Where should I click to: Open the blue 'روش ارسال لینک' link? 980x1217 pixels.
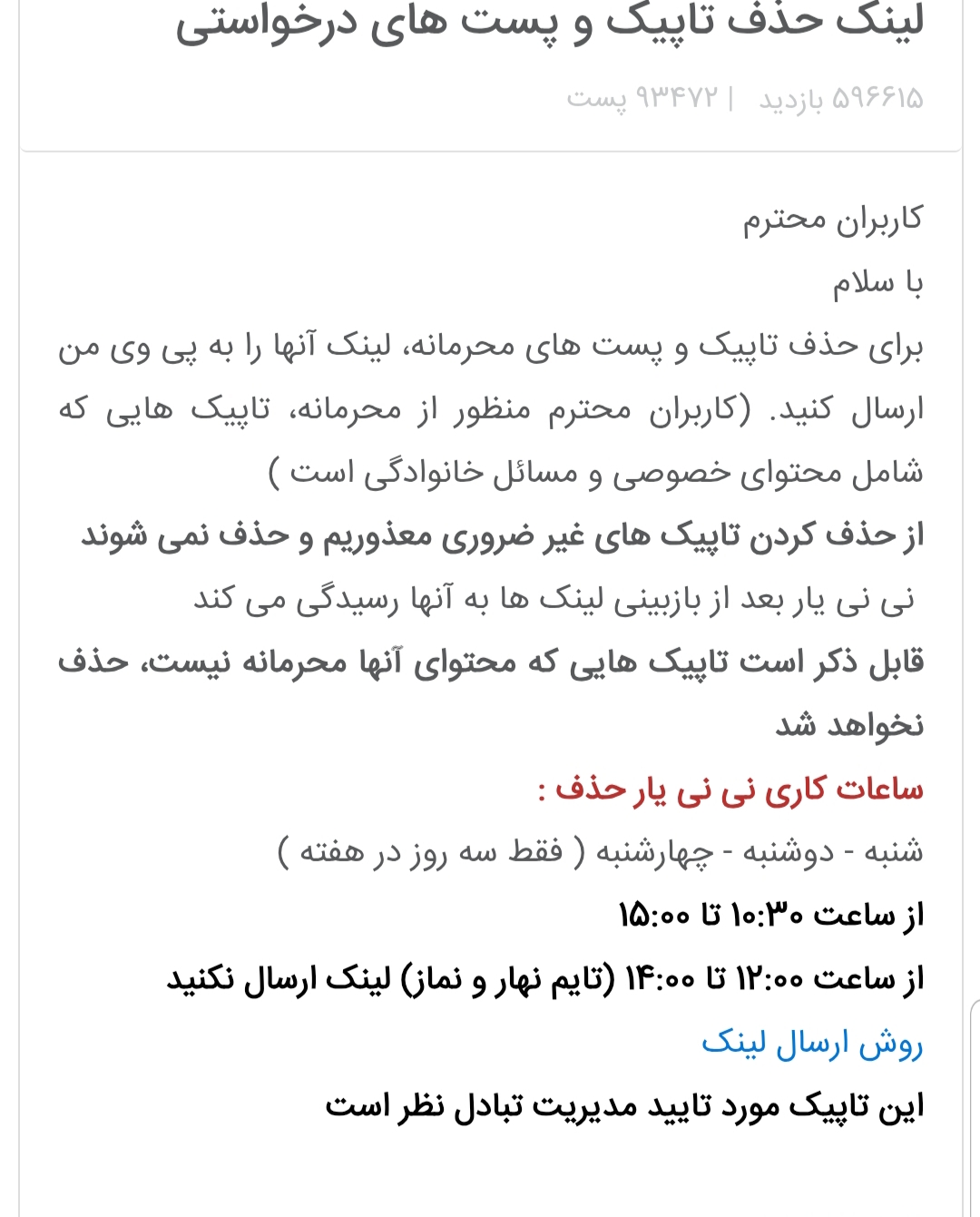tap(812, 1043)
